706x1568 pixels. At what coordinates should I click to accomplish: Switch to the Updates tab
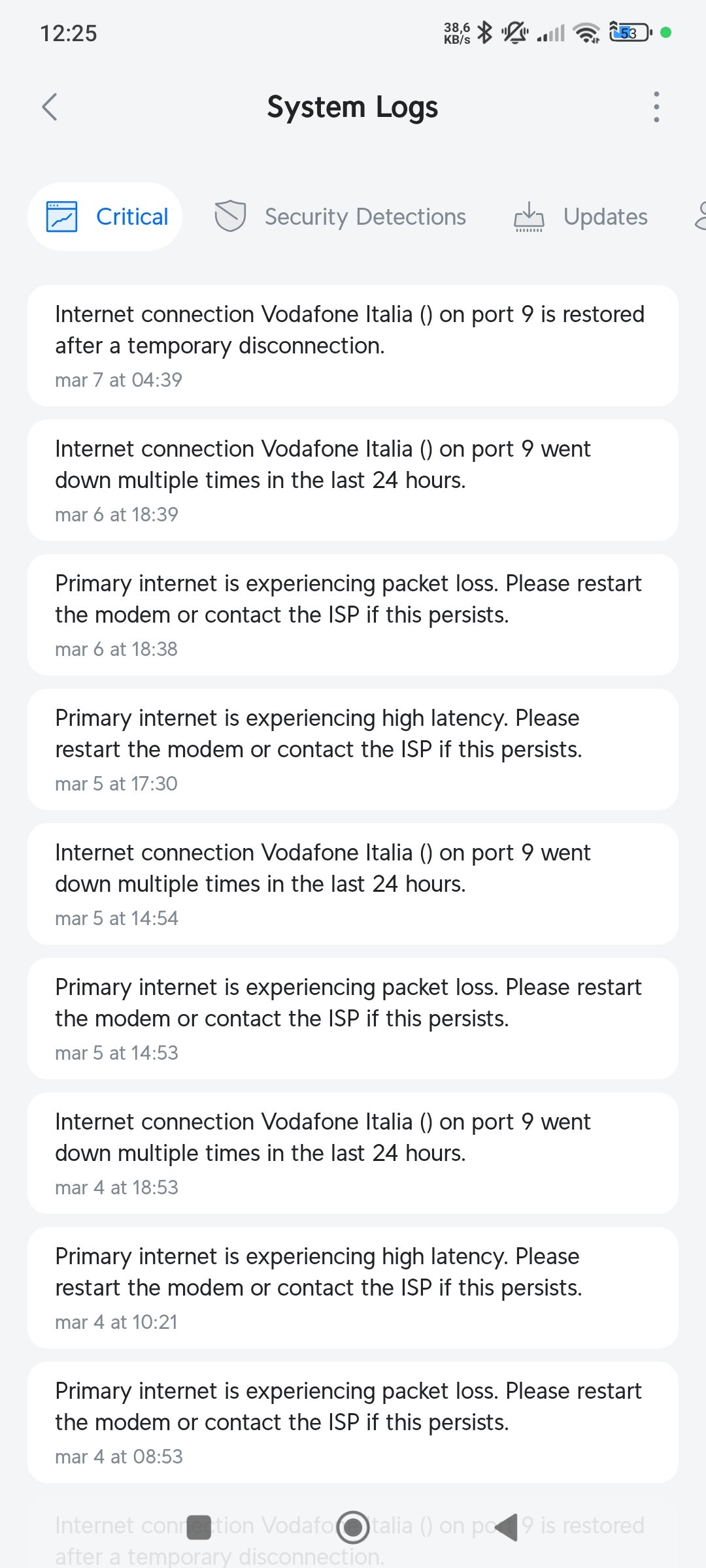[581, 217]
